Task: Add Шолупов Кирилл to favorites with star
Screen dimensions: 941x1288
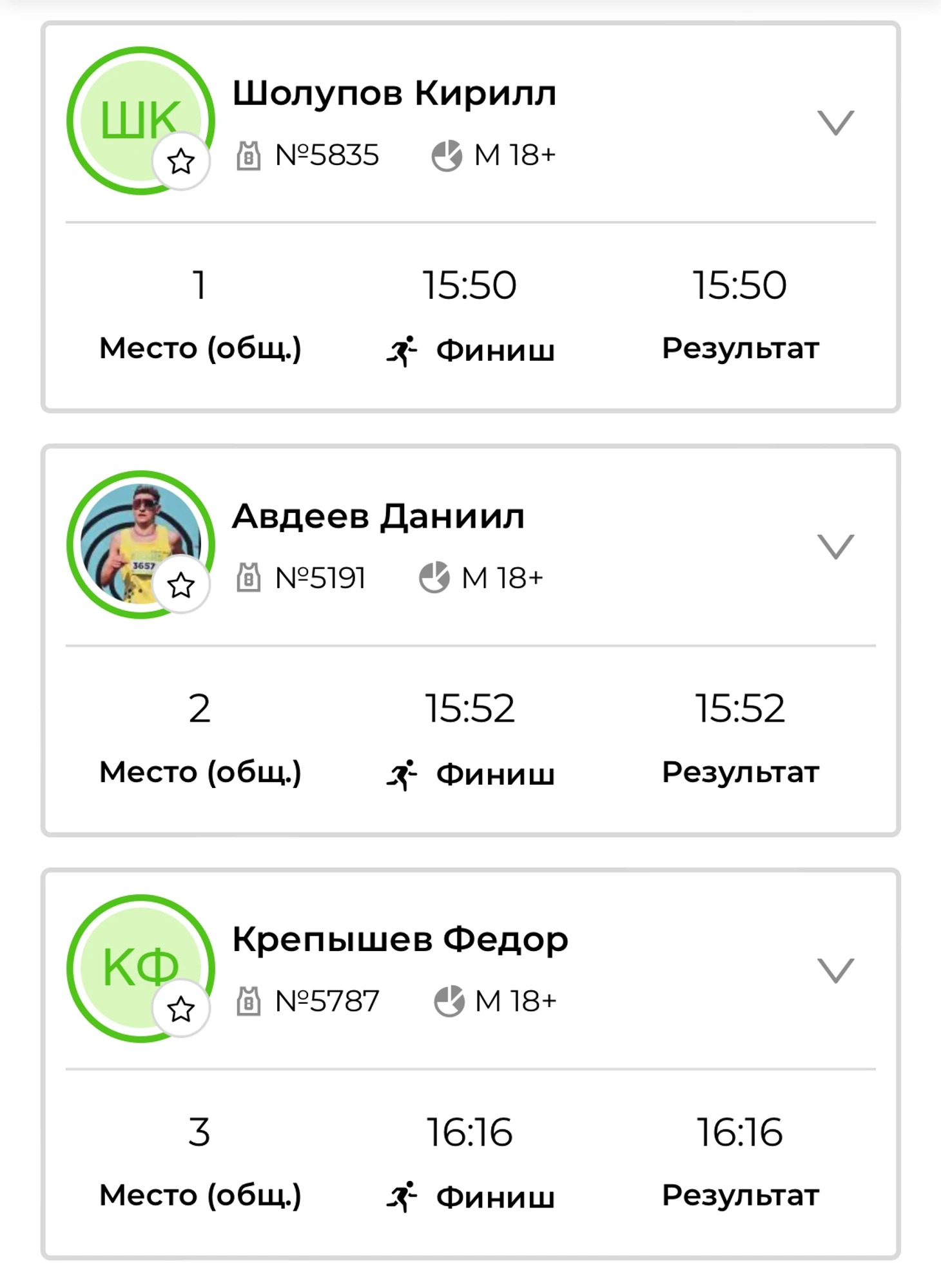Action: tap(181, 161)
